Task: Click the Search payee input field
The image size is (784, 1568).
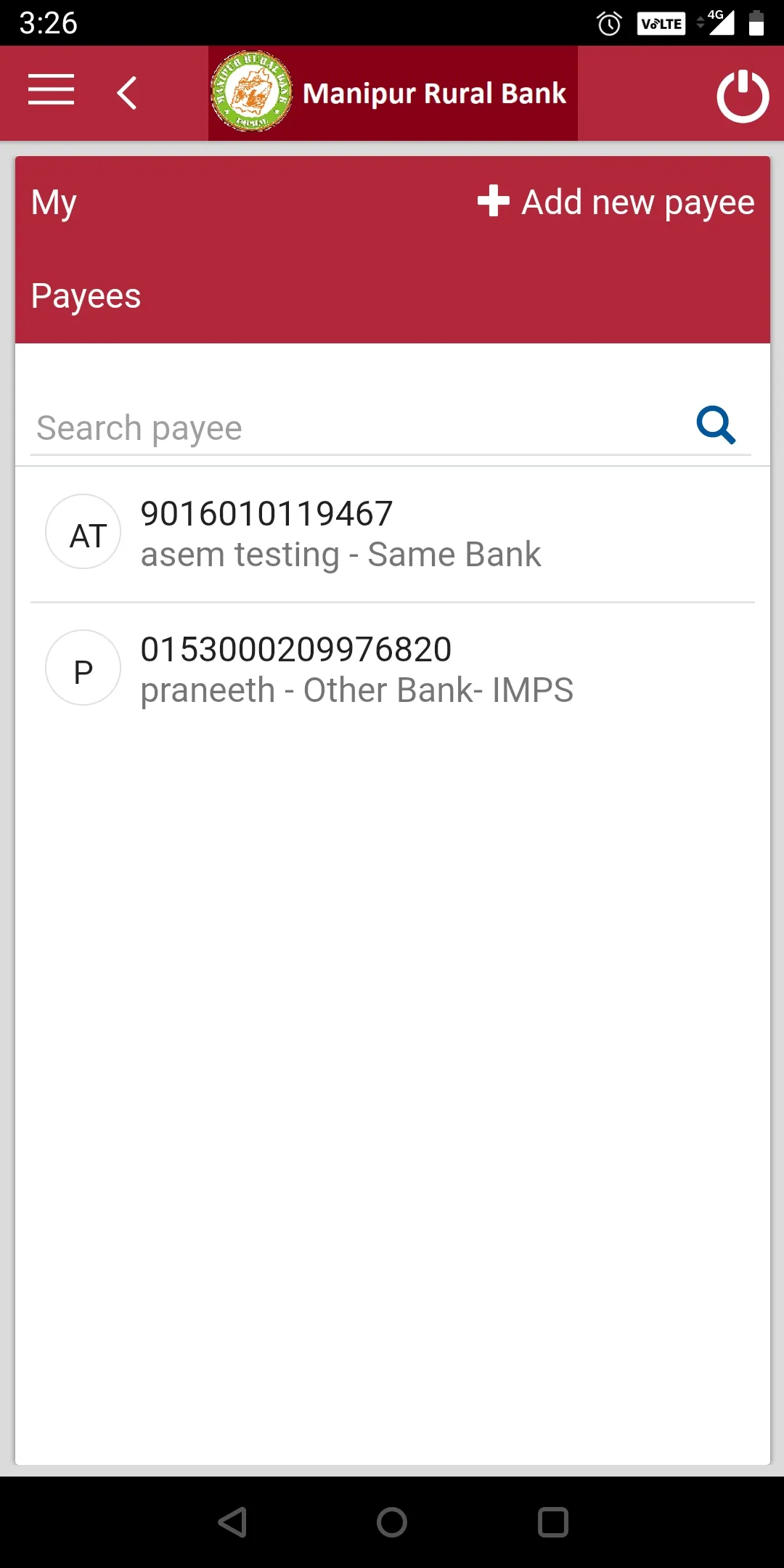Action: pos(290,427)
